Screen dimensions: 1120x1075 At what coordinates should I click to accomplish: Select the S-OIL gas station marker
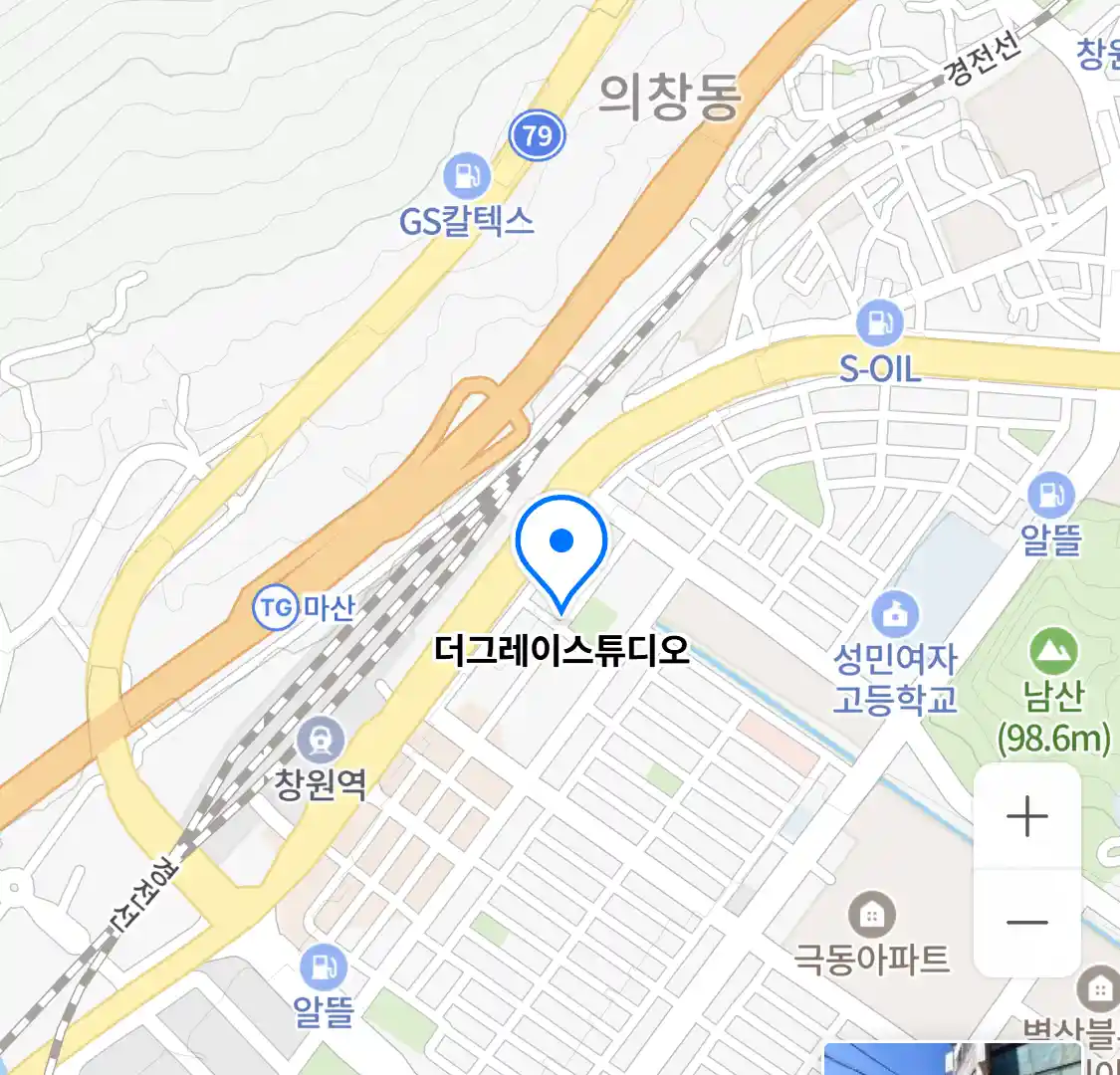pos(879,322)
